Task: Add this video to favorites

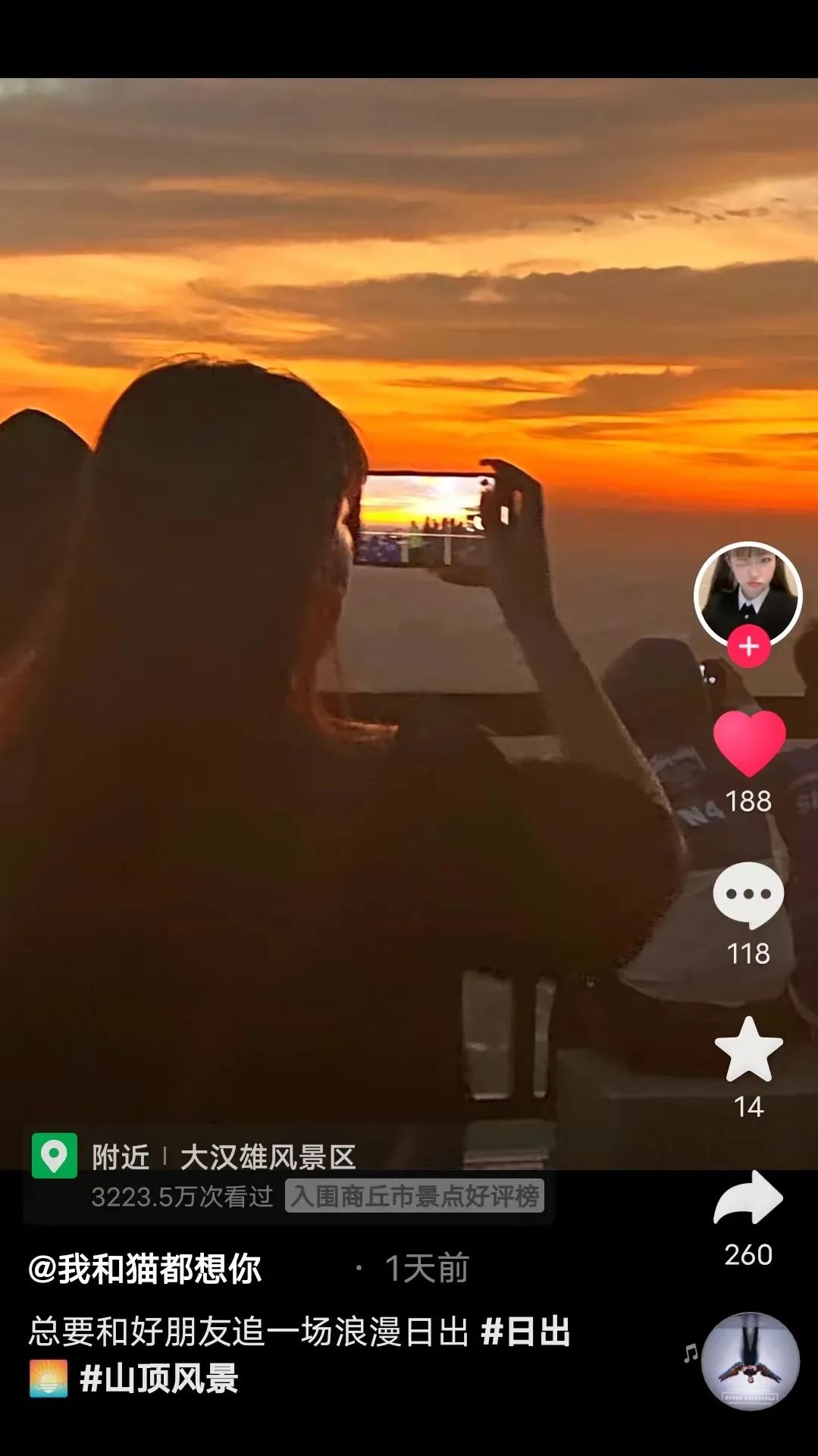Action: click(x=748, y=1050)
